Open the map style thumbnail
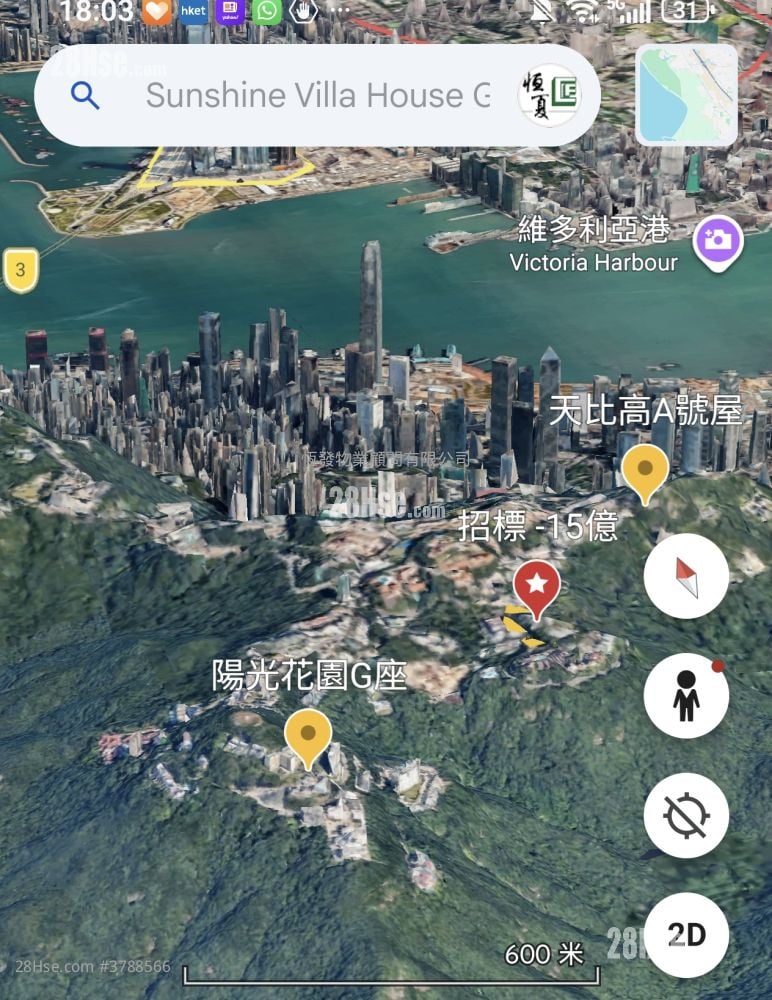Viewport: 772px width, 1000px height. [x=687, y=95]
